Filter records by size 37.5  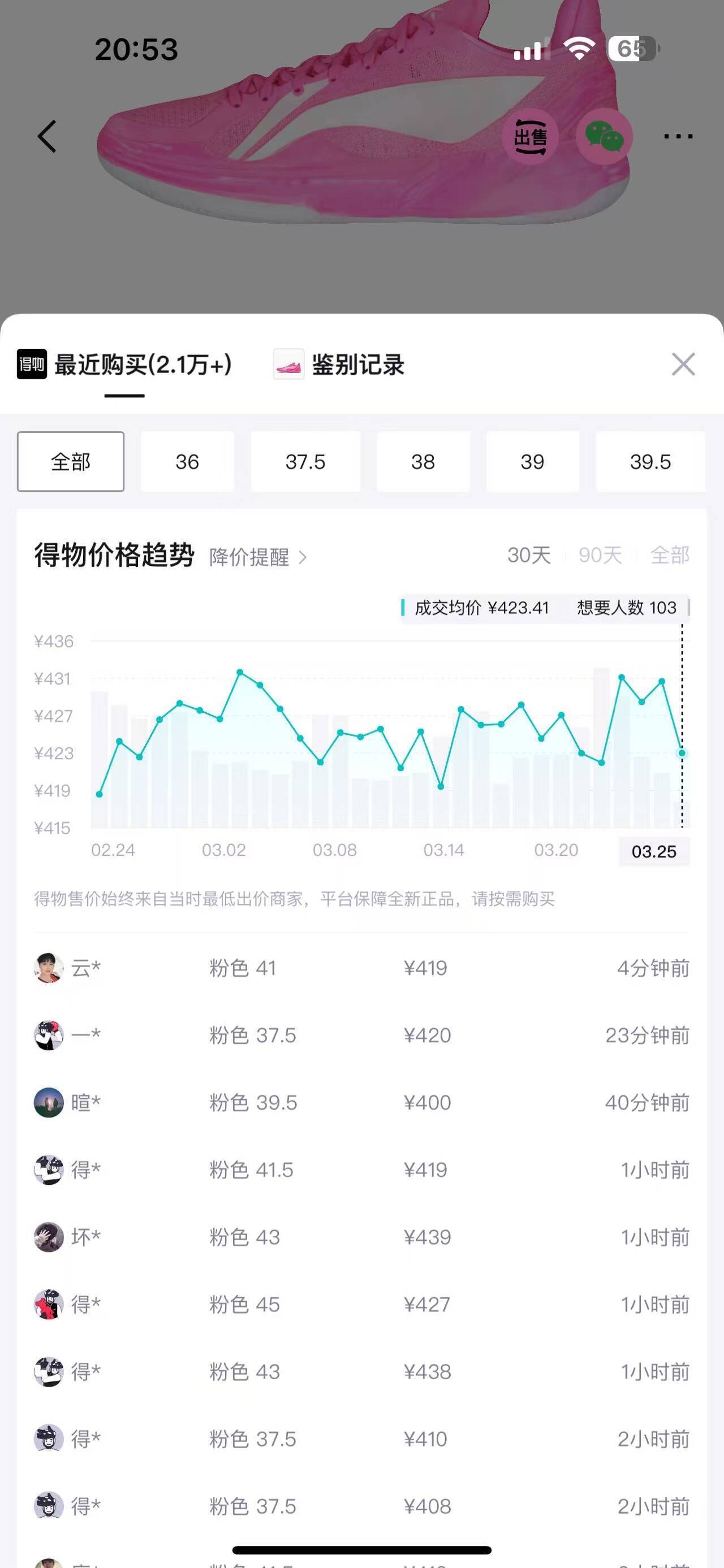(x=305, y=462)
